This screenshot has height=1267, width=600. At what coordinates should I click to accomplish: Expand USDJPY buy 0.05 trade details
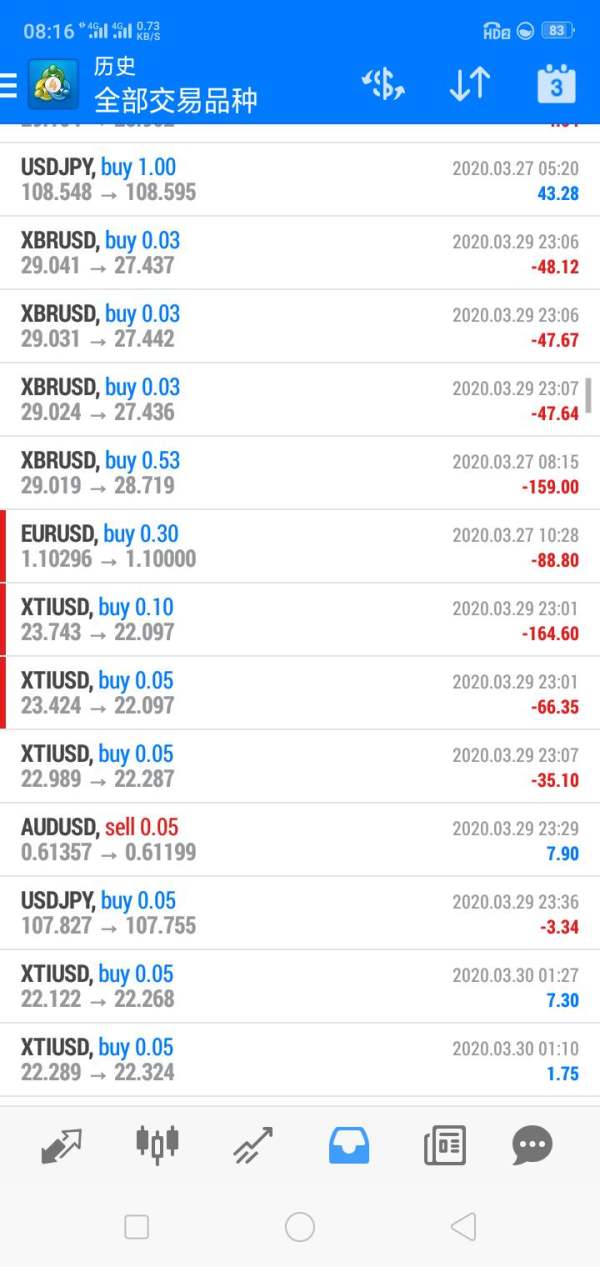tap(300, 913)
